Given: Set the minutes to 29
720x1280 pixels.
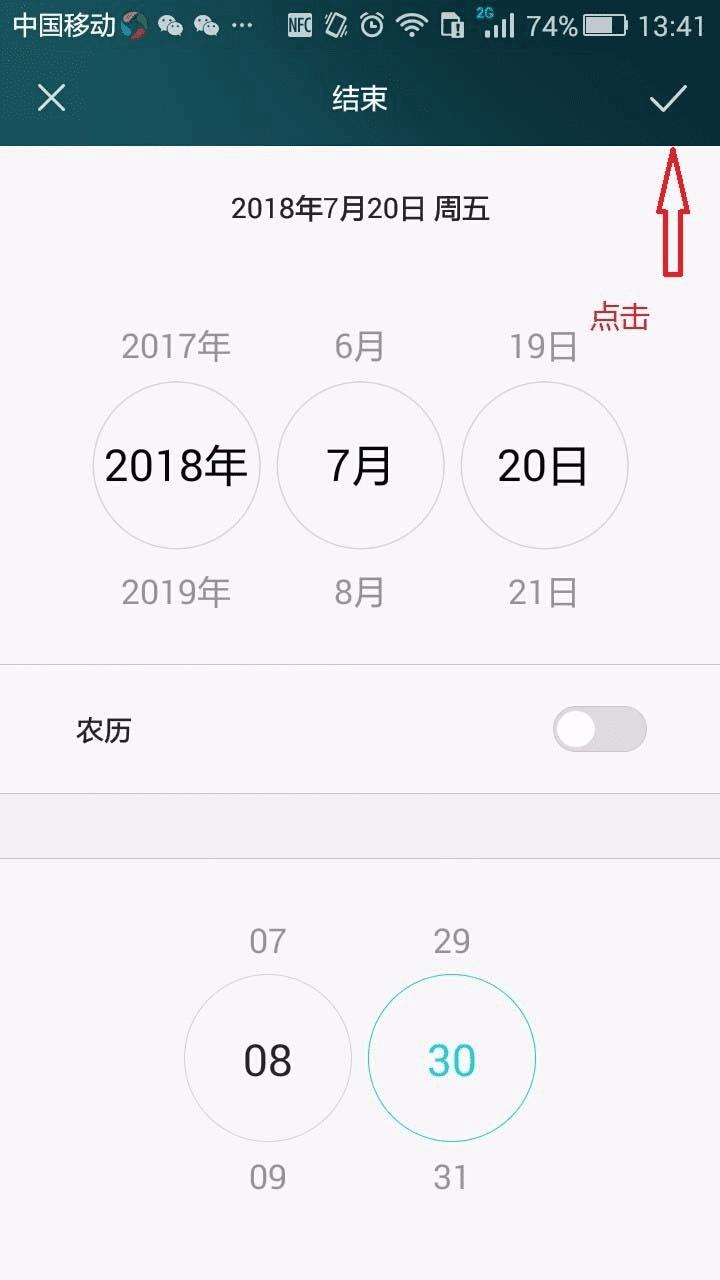Looking at the screenshot, I should [x=452, y=941].
